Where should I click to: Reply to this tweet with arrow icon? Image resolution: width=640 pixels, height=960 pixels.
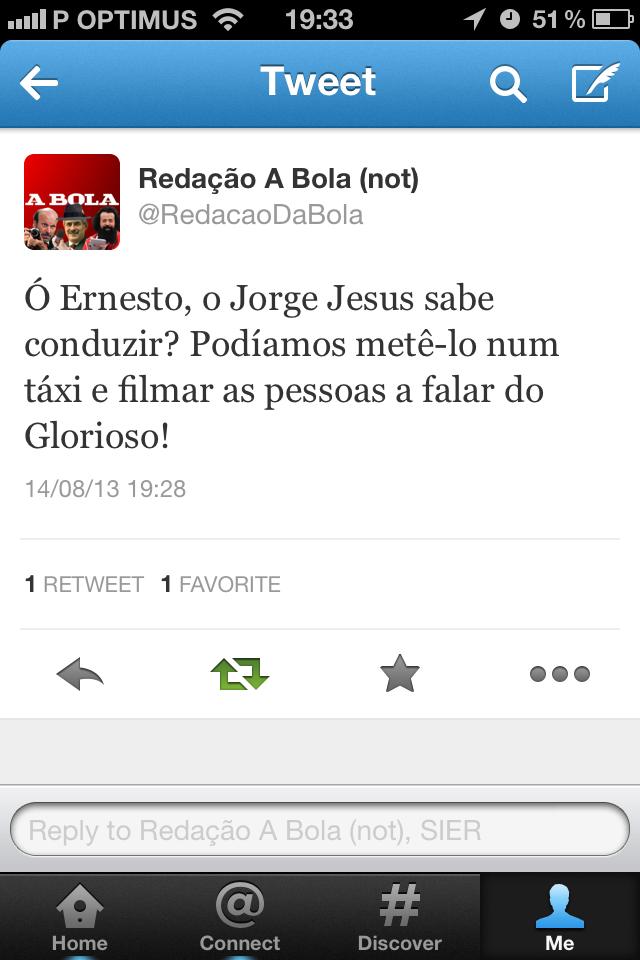click(80, 675)
